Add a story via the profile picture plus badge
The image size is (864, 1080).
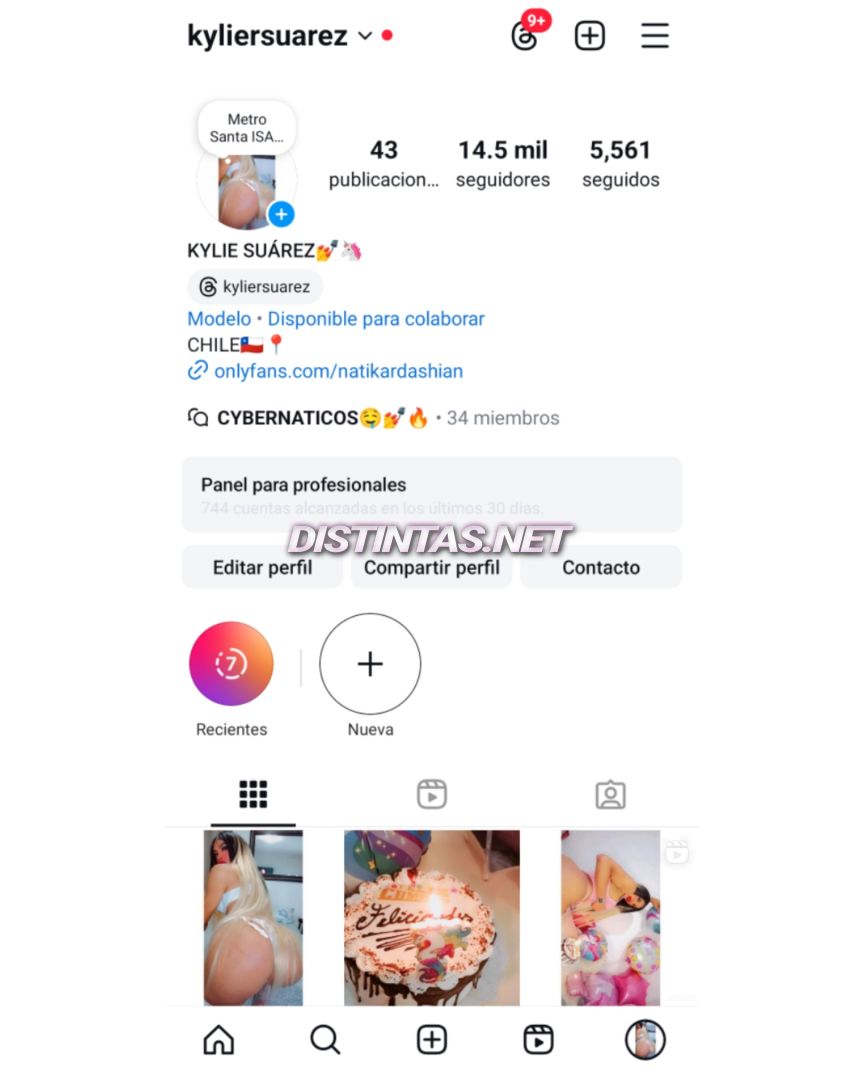coord(282,214)
